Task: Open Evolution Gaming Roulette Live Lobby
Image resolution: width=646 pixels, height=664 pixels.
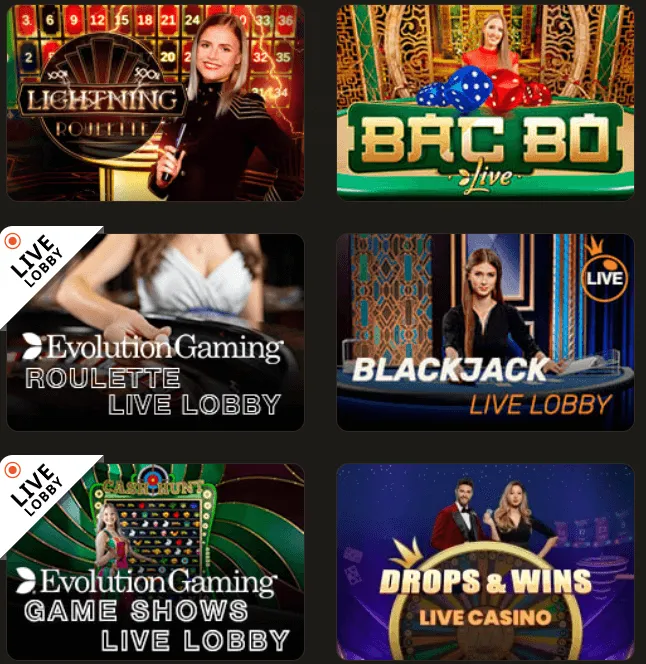Action: point(155,332)
